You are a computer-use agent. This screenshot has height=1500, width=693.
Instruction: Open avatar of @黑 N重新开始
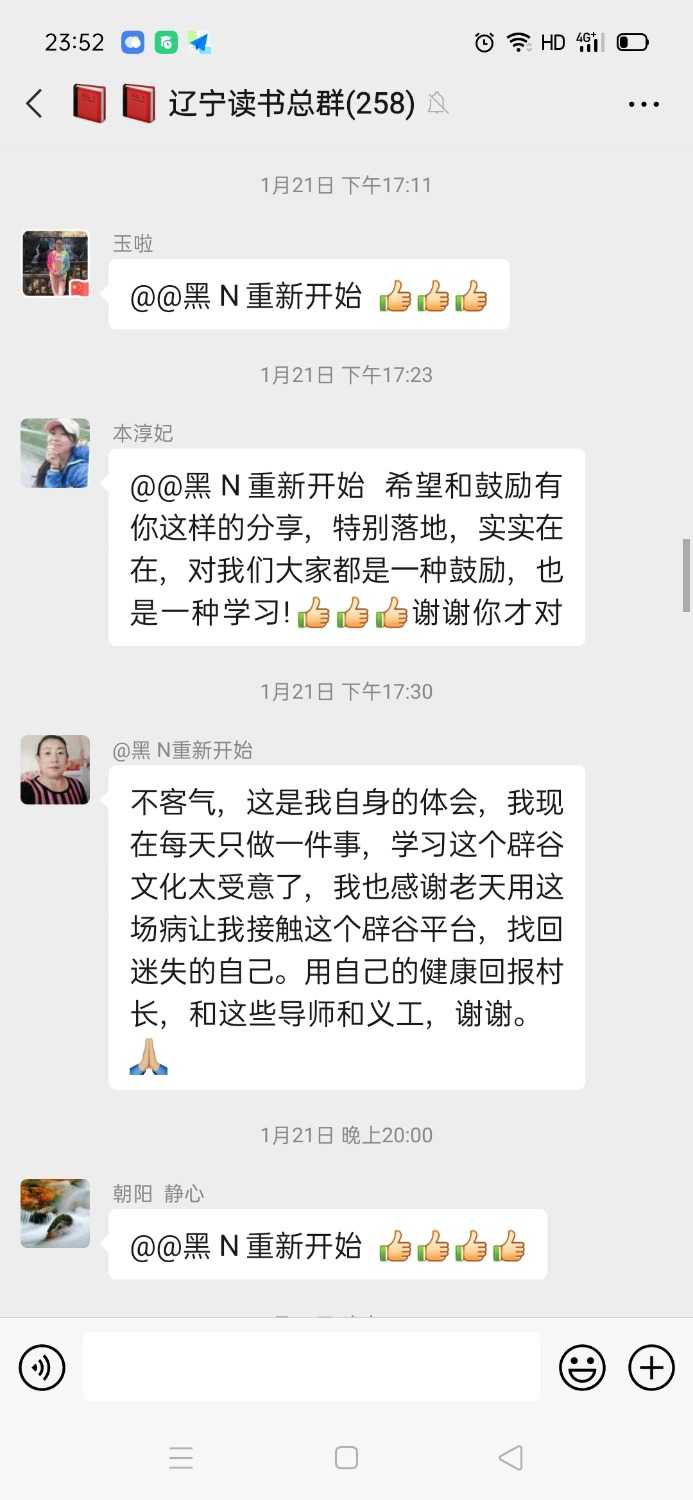(x=55, y=770)
